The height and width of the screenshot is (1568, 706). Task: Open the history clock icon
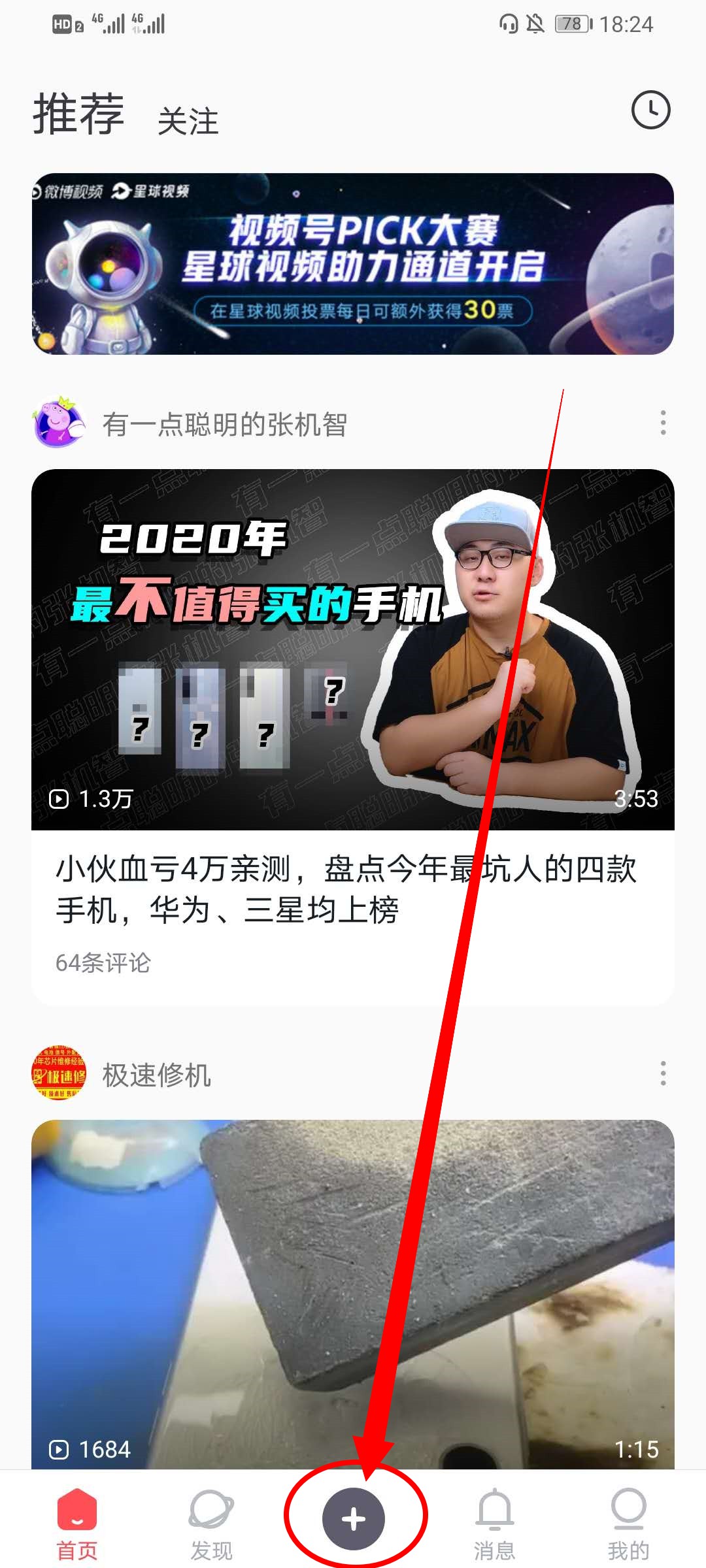(652, 111)
